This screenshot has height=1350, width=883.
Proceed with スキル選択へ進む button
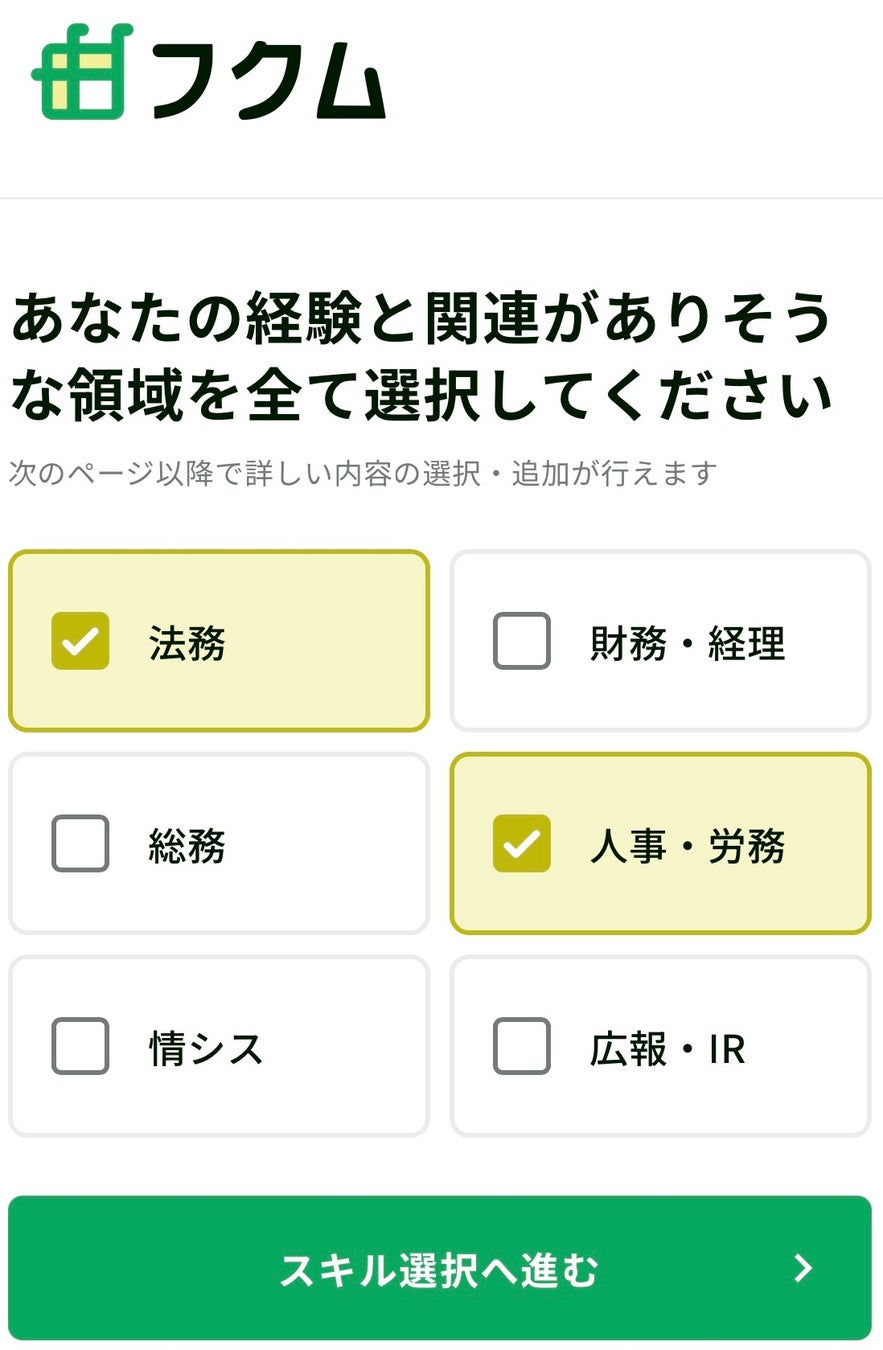click(x=440, y=1268)
